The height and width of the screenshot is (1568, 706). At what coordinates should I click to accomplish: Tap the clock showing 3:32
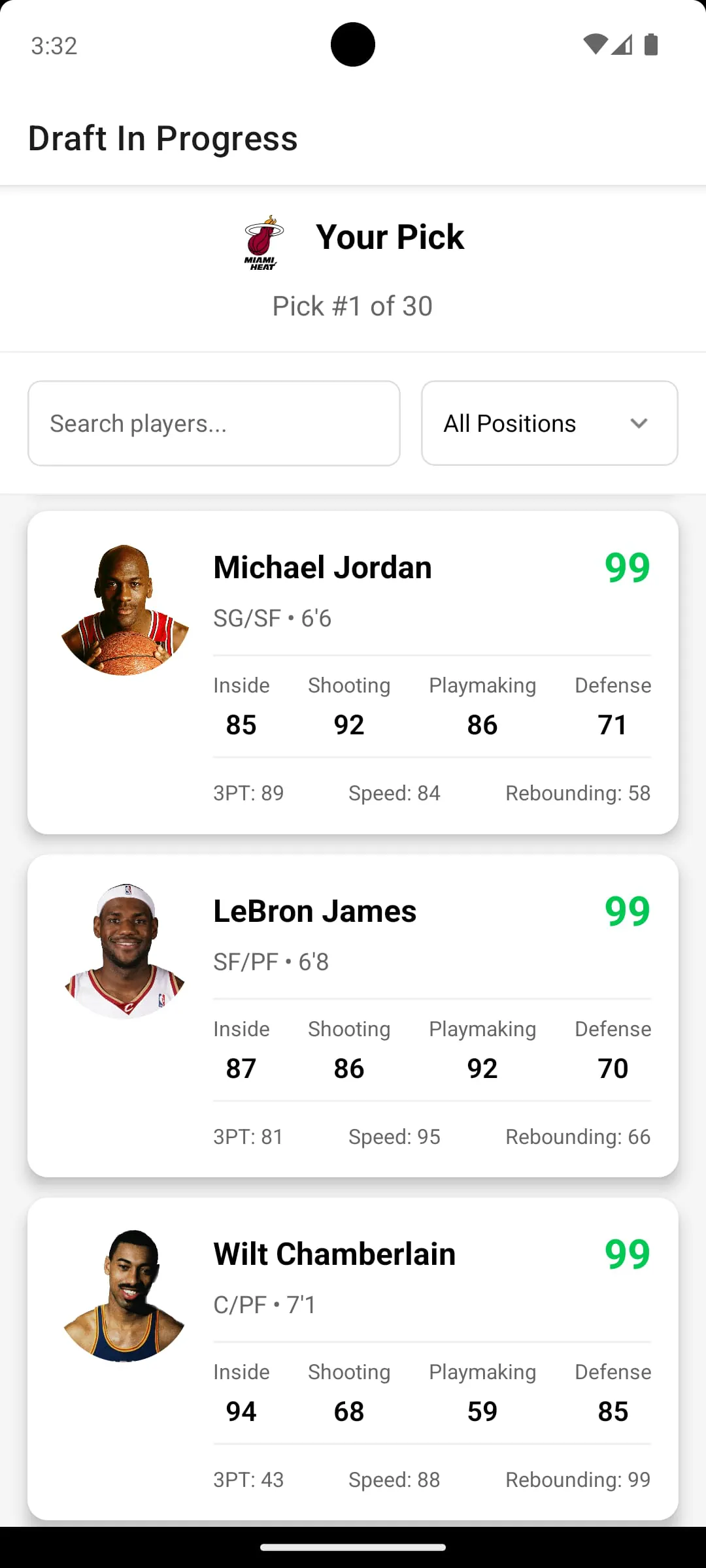(x=55, y=44)
